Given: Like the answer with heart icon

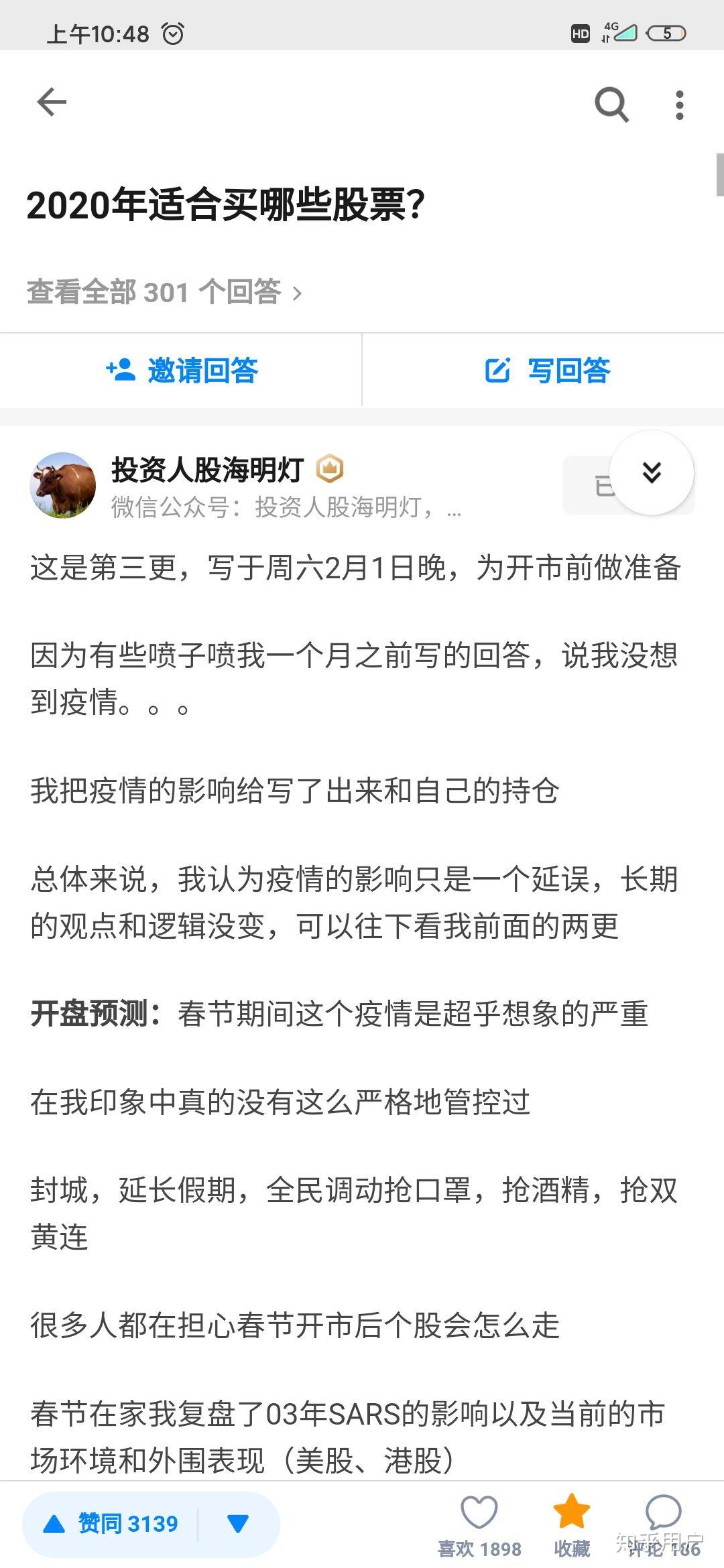Looking at the screenshot, I should point(479,1514).
